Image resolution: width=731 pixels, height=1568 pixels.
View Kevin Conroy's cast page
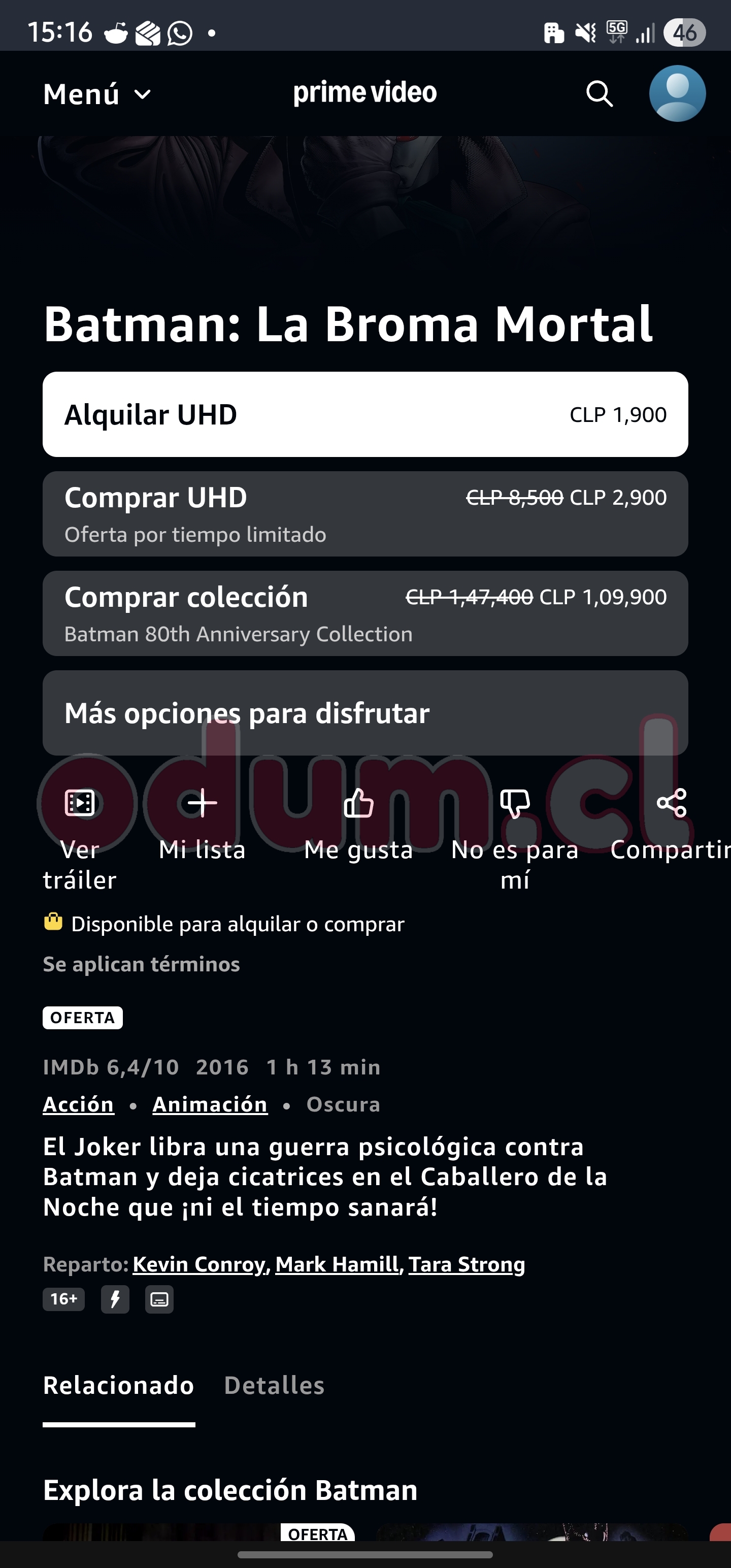(200, 1264)
